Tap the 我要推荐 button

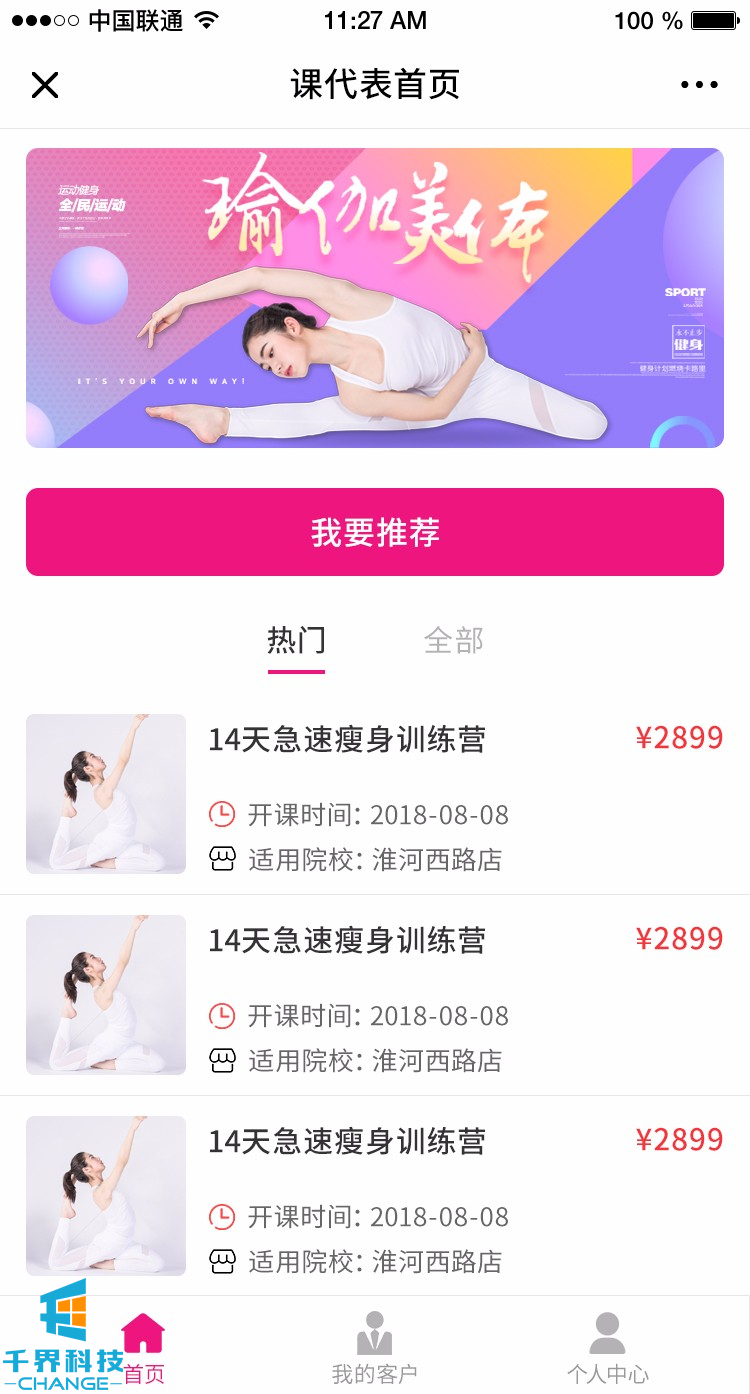coord(374,532)
